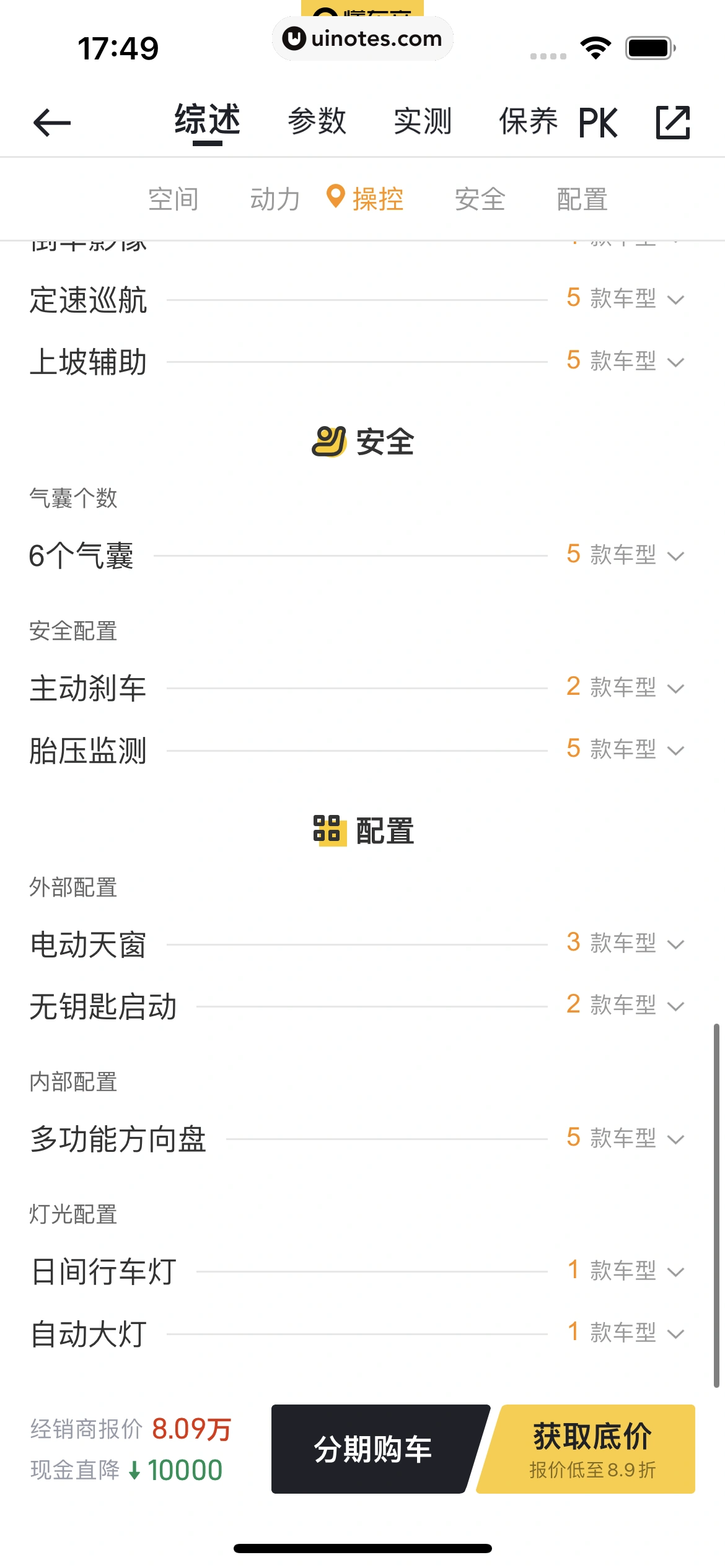Switch to the 实测 tab
Screen dimensions: 725x1568
click(423, 121)
